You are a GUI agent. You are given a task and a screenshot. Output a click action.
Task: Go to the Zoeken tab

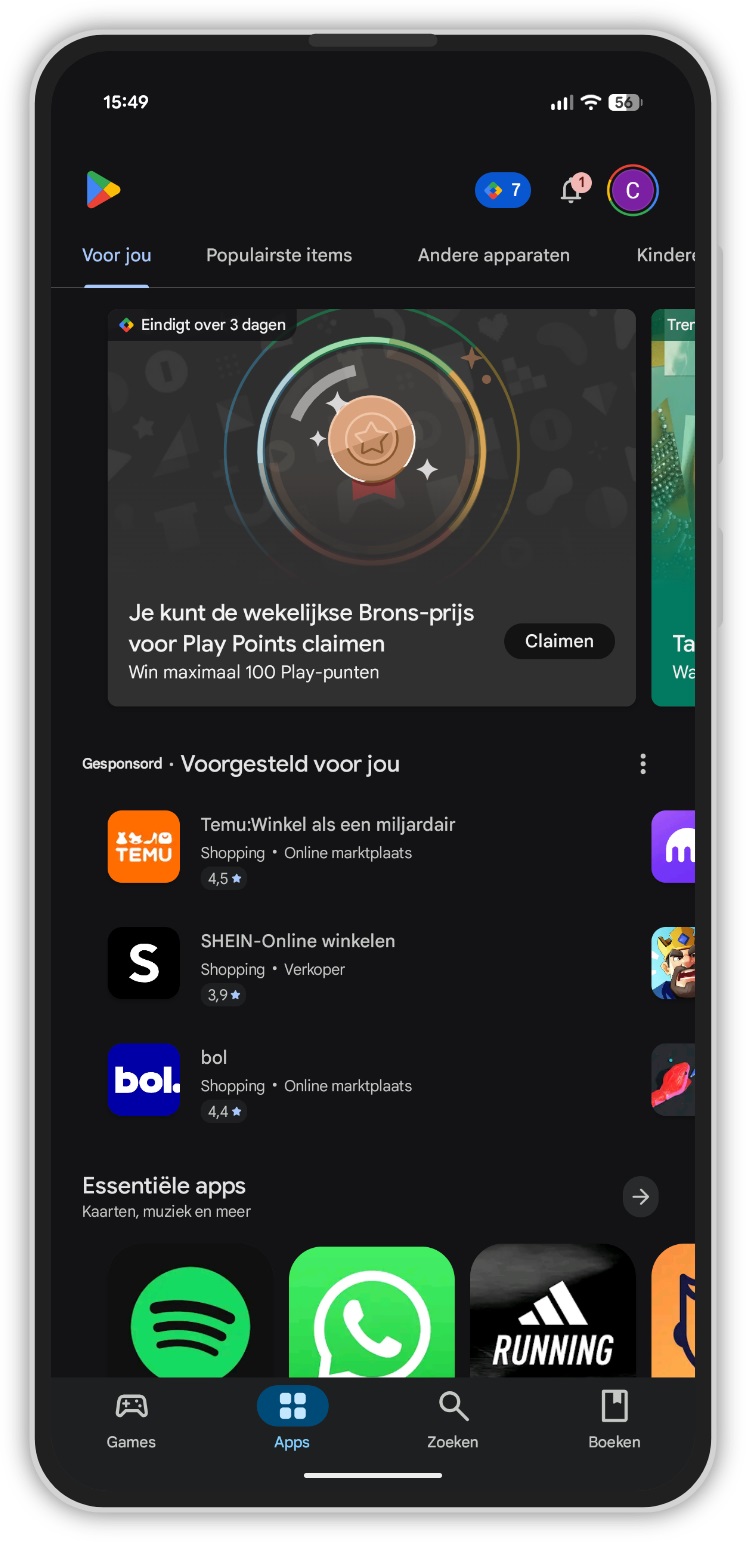(453, 1420)
